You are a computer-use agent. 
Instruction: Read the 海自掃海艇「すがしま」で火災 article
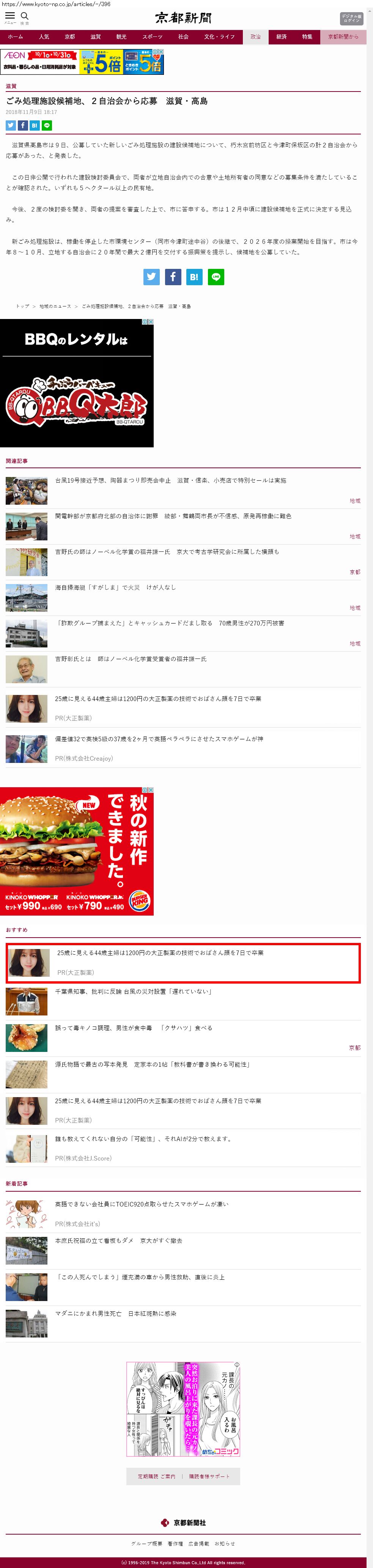[x=115, y=587]
